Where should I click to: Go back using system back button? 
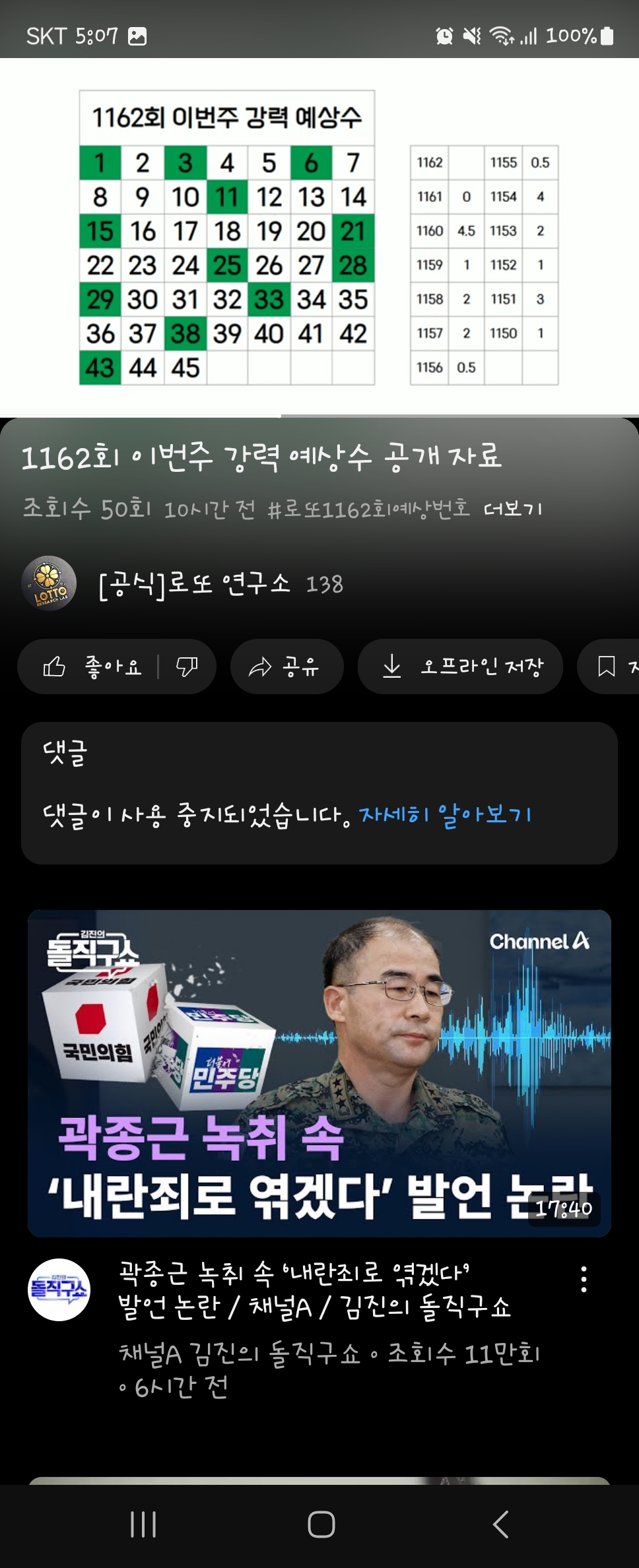500,1524
